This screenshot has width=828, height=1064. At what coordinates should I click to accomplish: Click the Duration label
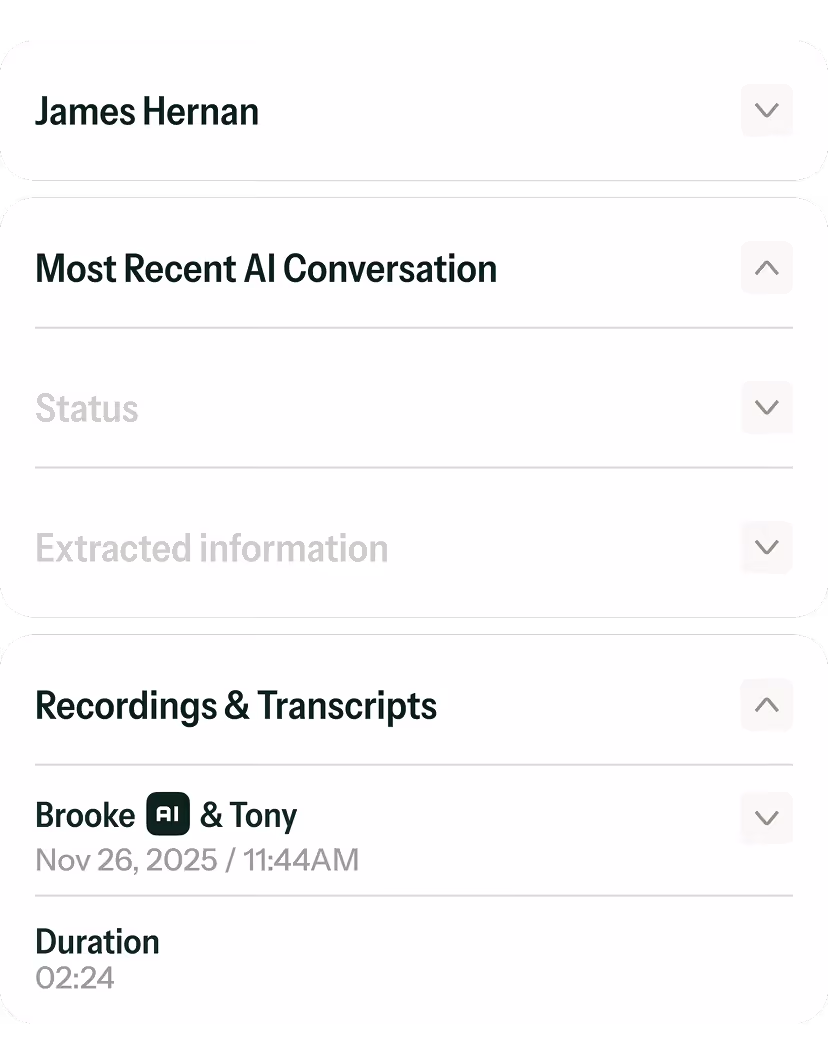coord(97,941)
